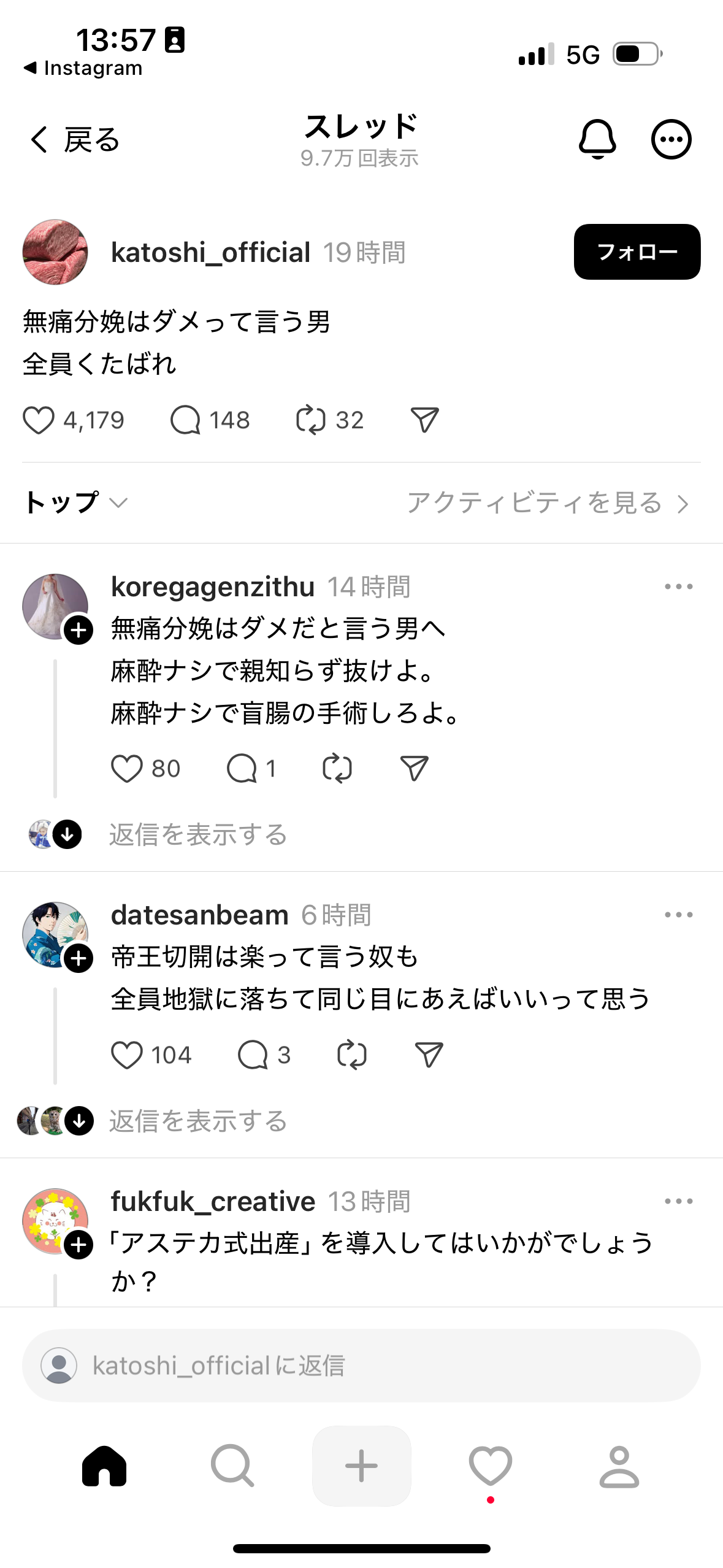
Task: Go back using the 戻る button
Action: tap(74, 140)
